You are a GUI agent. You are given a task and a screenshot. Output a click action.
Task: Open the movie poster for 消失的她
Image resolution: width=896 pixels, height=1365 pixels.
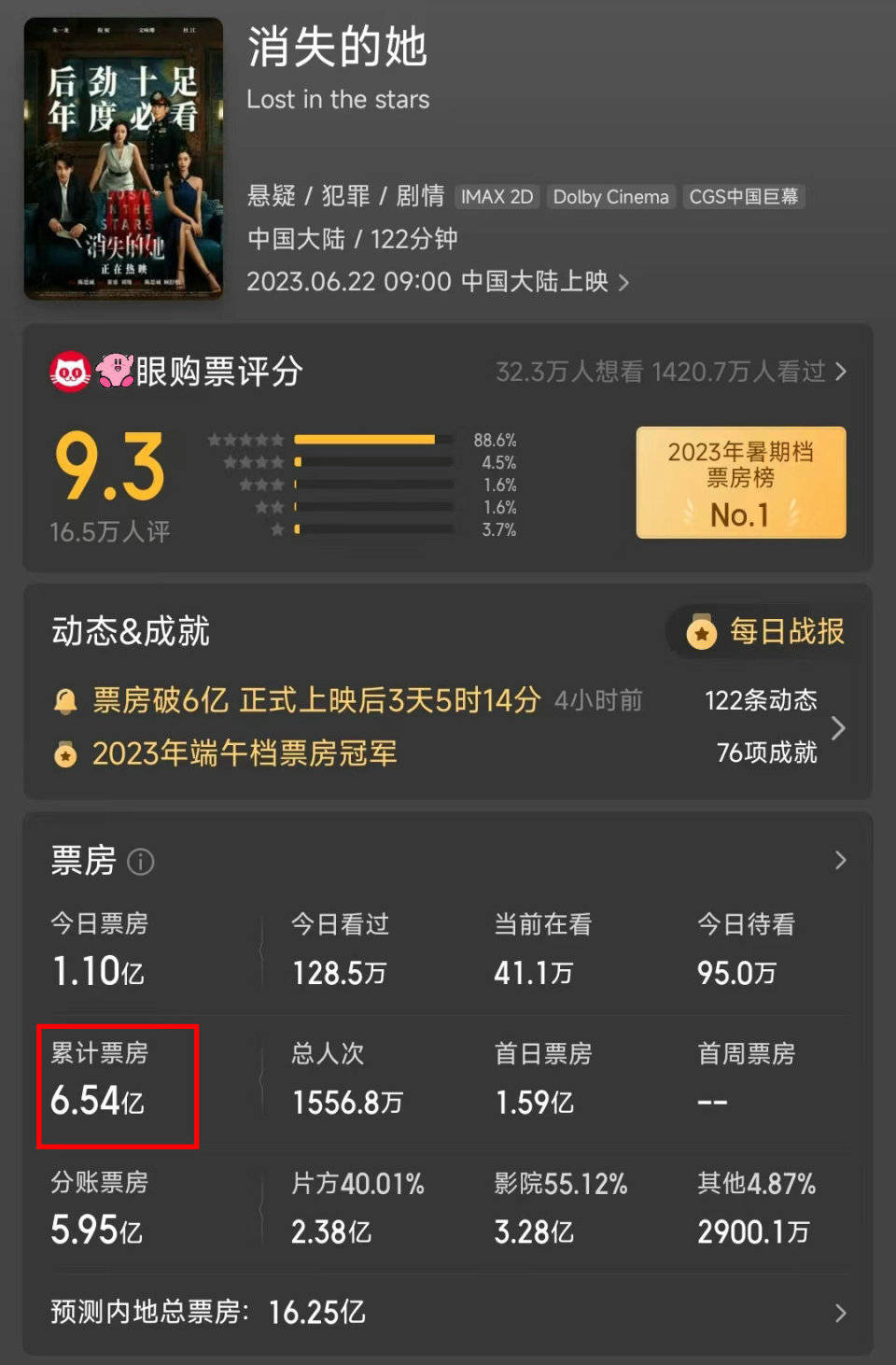[x=123, y=159]
